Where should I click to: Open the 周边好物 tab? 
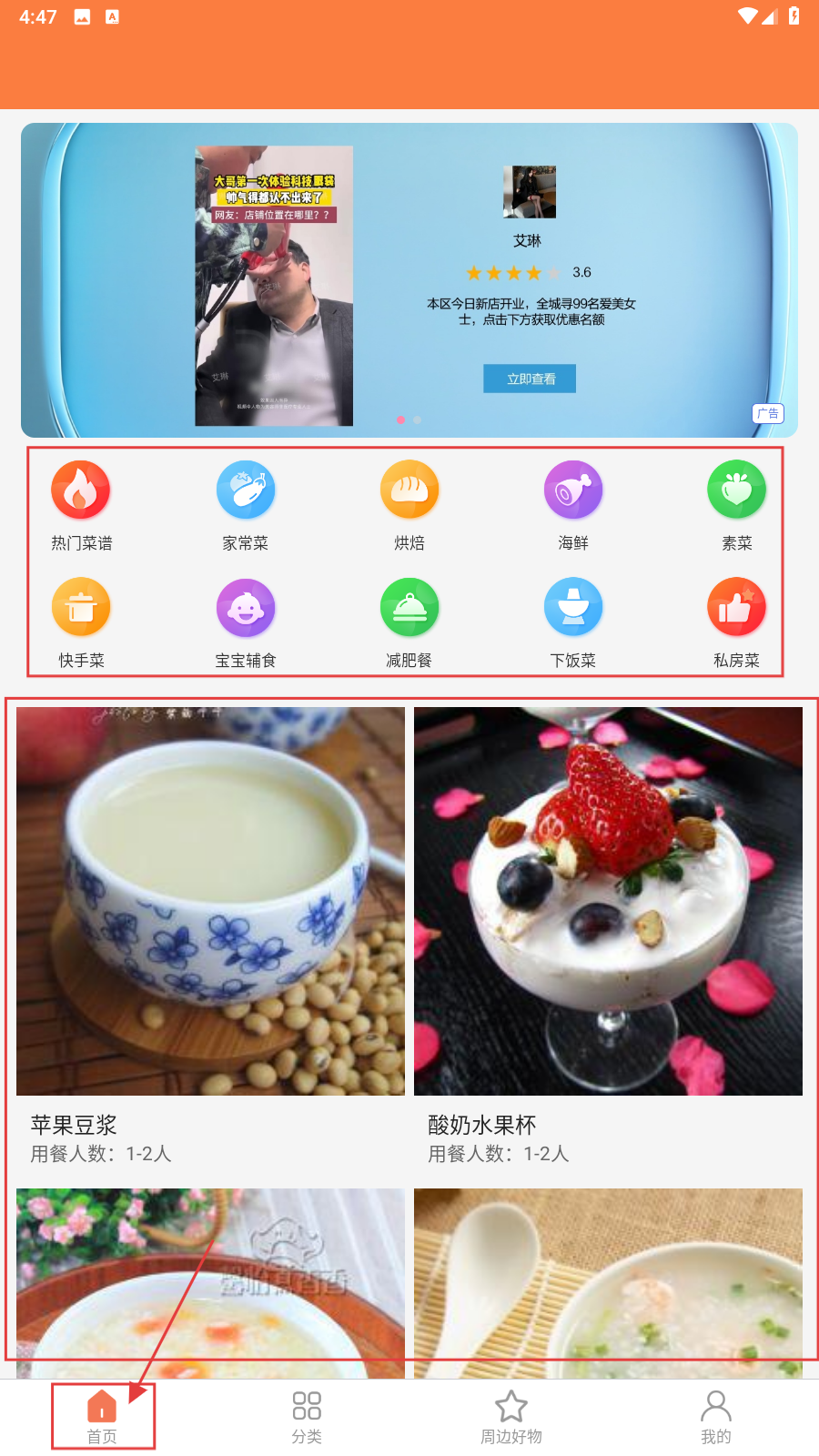[x=511, y=1416]
